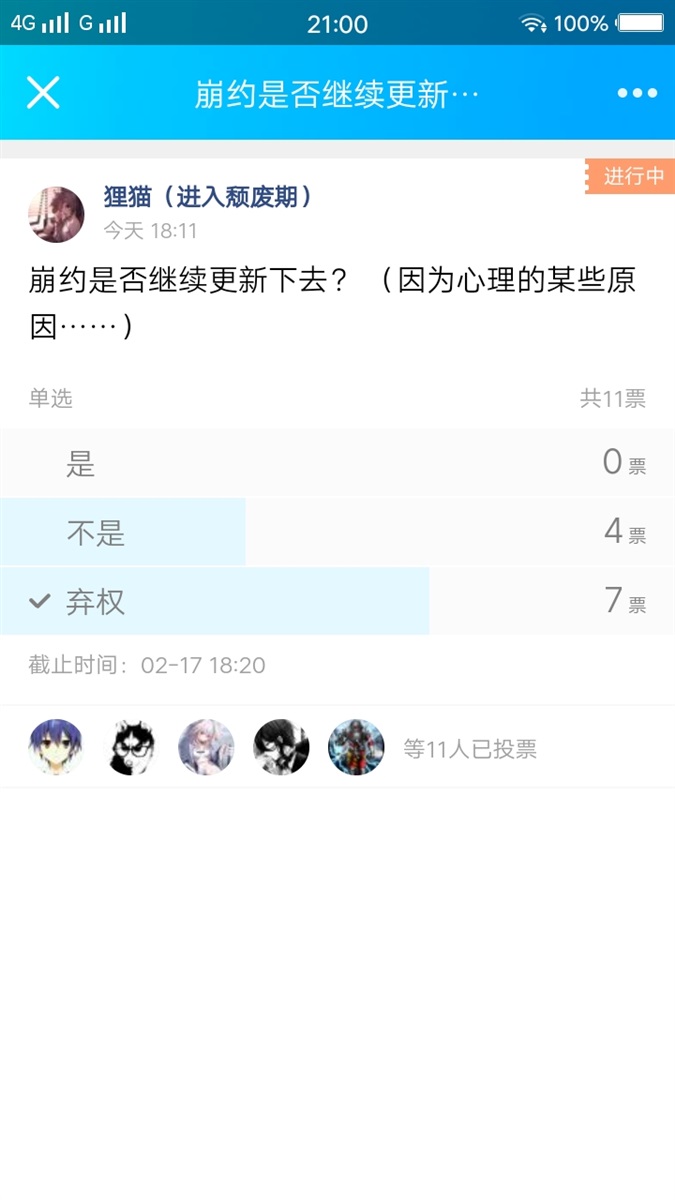Open the username 狸猫（进入颓废期）
The image size is (675, 1200).
pos(208,197)
